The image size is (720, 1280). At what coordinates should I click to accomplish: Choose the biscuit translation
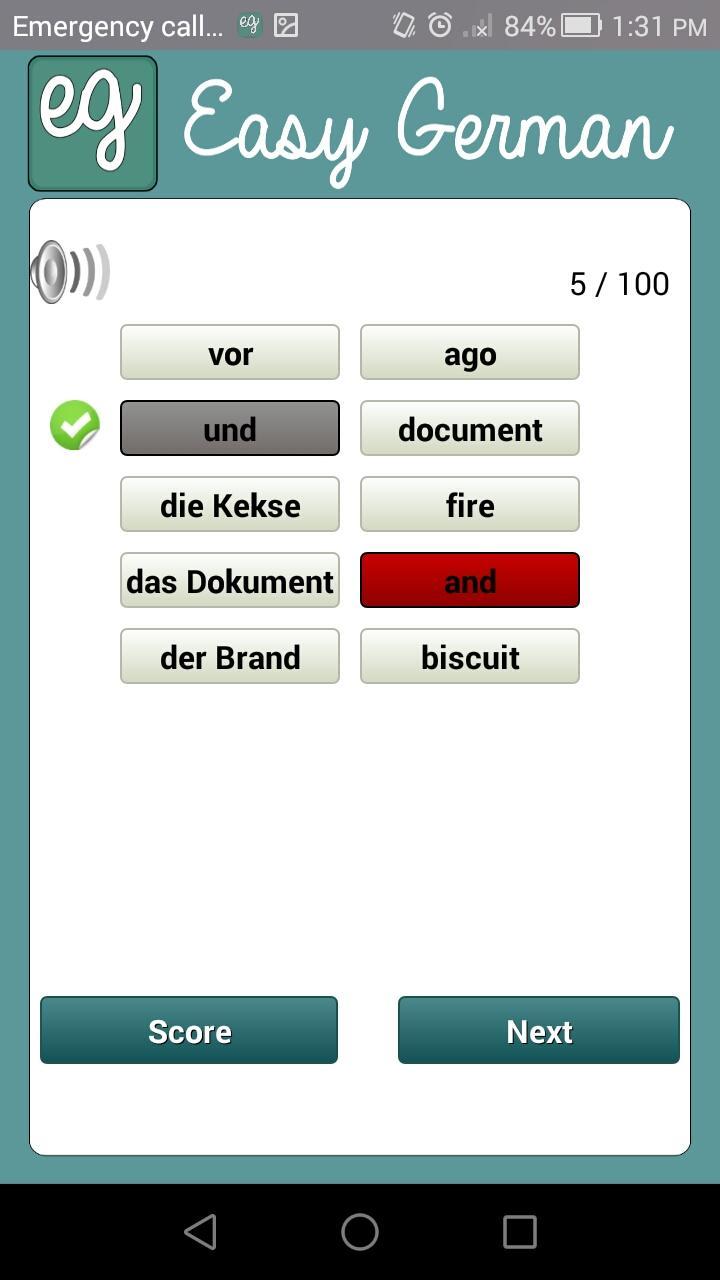pos(470,656)
